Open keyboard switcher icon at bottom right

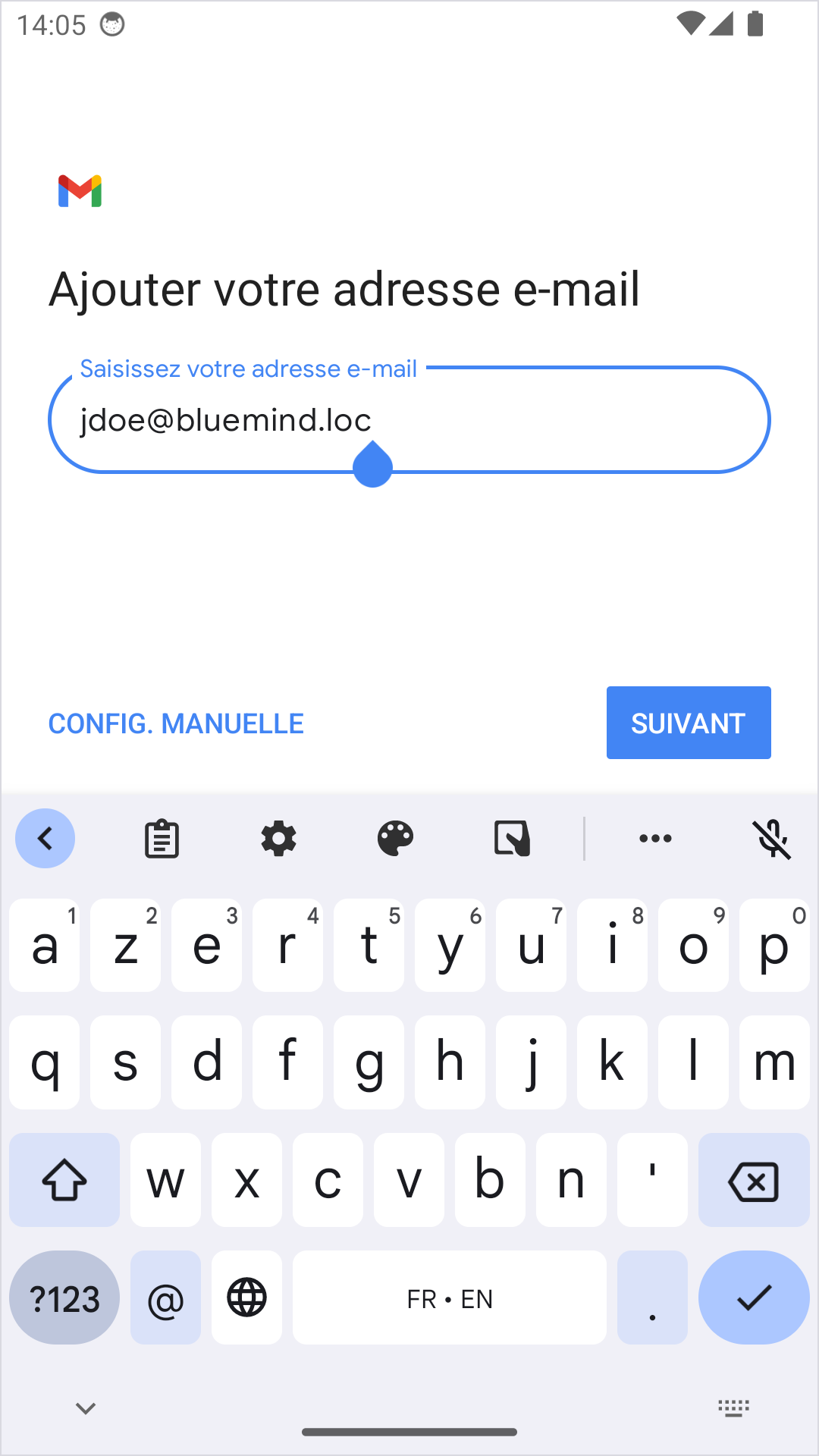click(x=733, y=1408)
